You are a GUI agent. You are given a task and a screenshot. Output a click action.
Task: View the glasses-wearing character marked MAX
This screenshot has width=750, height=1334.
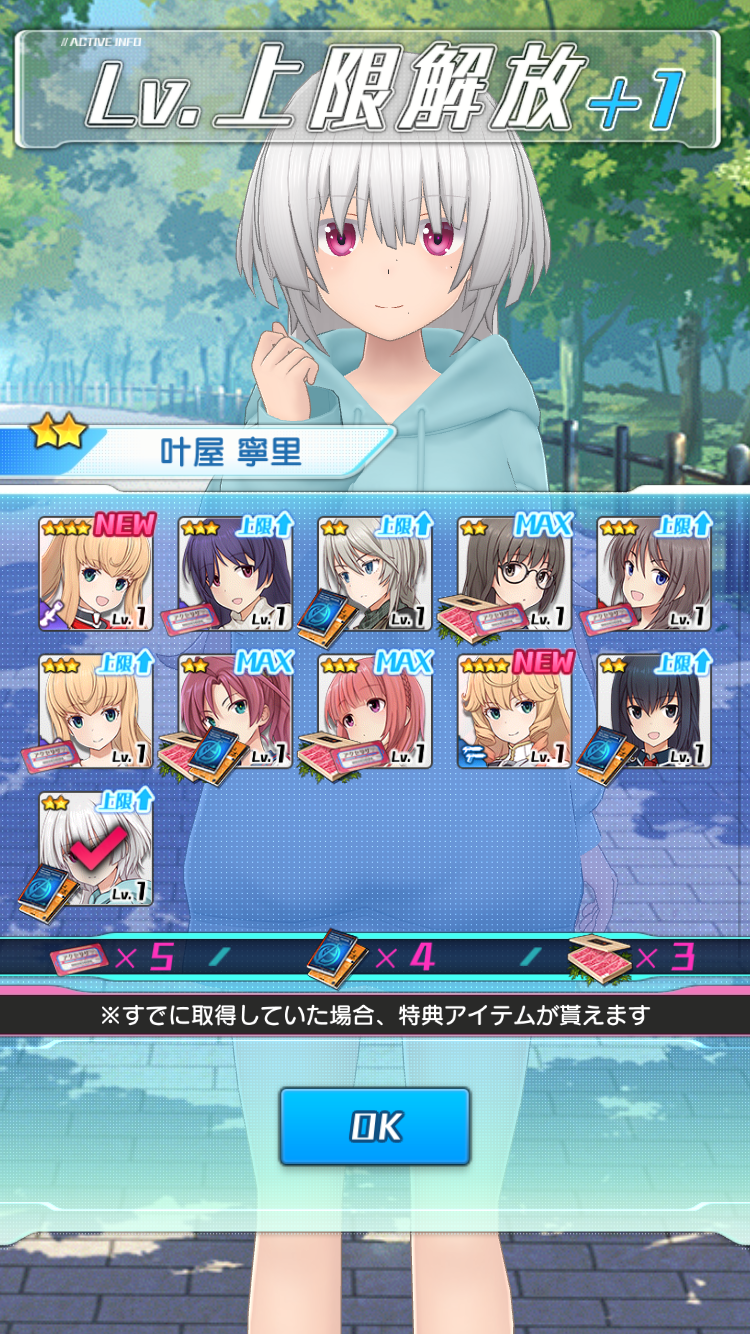click(x=515, y=574)
